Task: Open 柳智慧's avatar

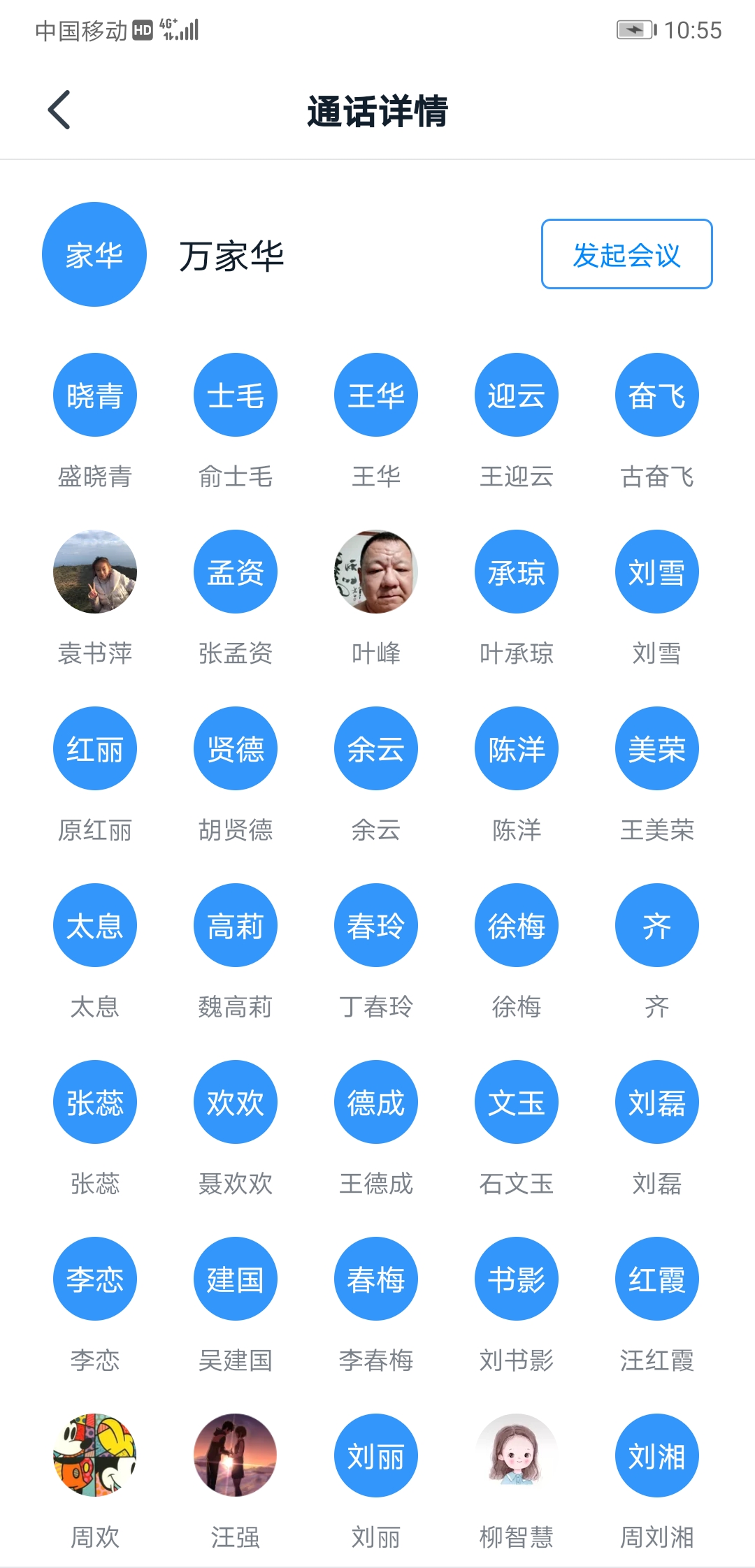Action: coord(516,1456)
